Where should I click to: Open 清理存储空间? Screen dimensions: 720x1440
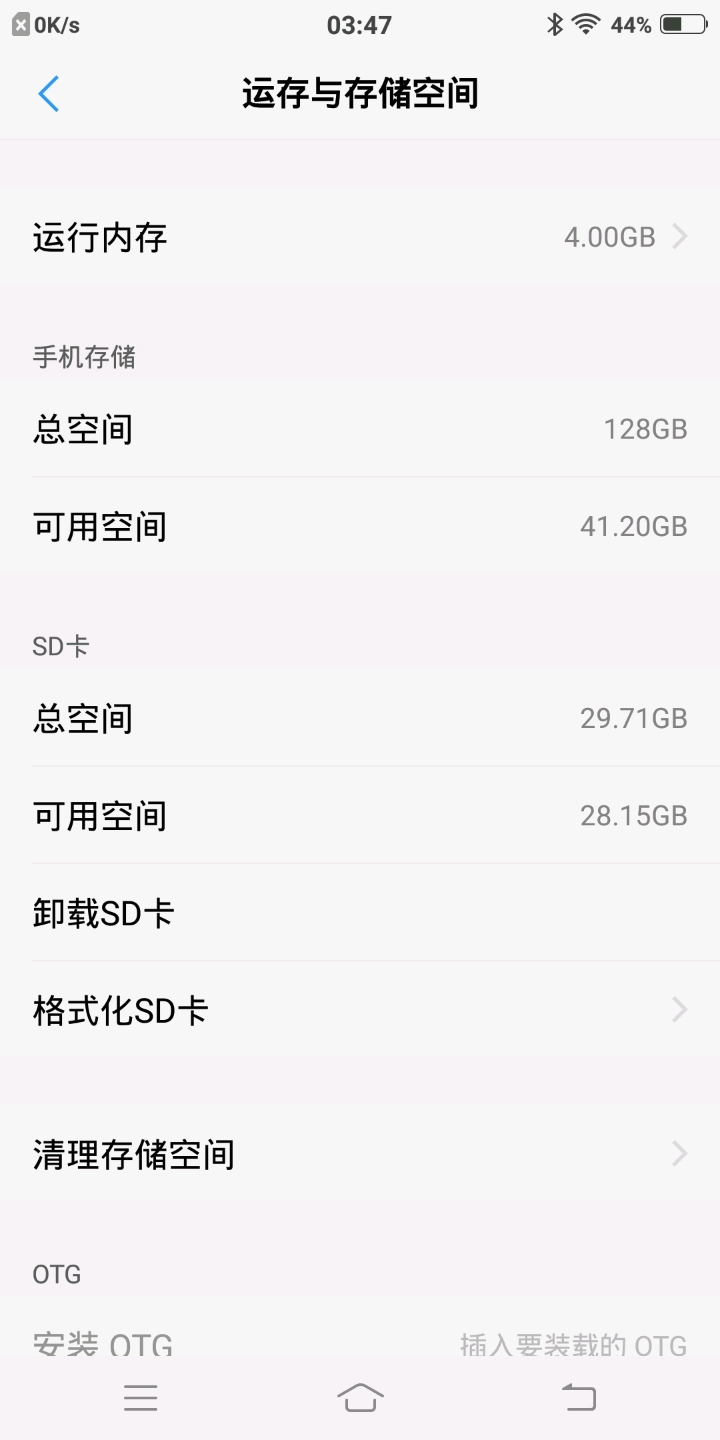[360, 1155]
